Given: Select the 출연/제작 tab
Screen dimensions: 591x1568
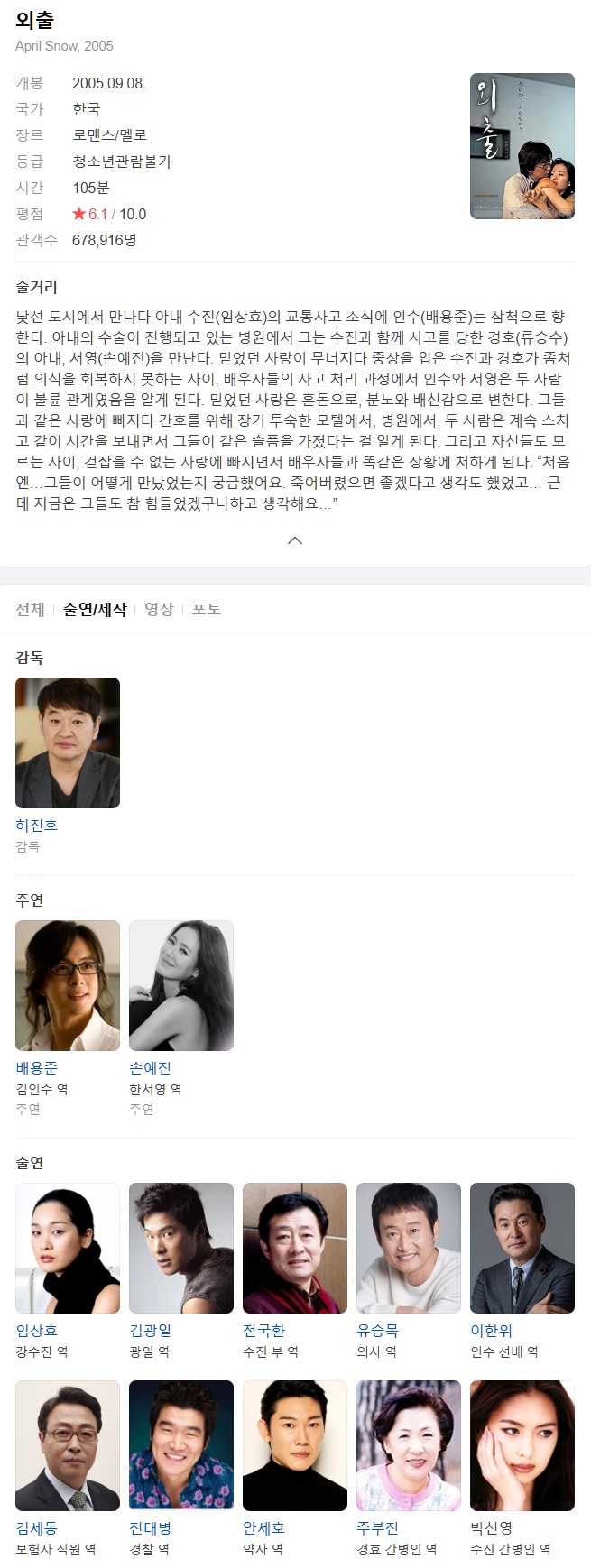Looking at the screenshot, I should (95, 609).
